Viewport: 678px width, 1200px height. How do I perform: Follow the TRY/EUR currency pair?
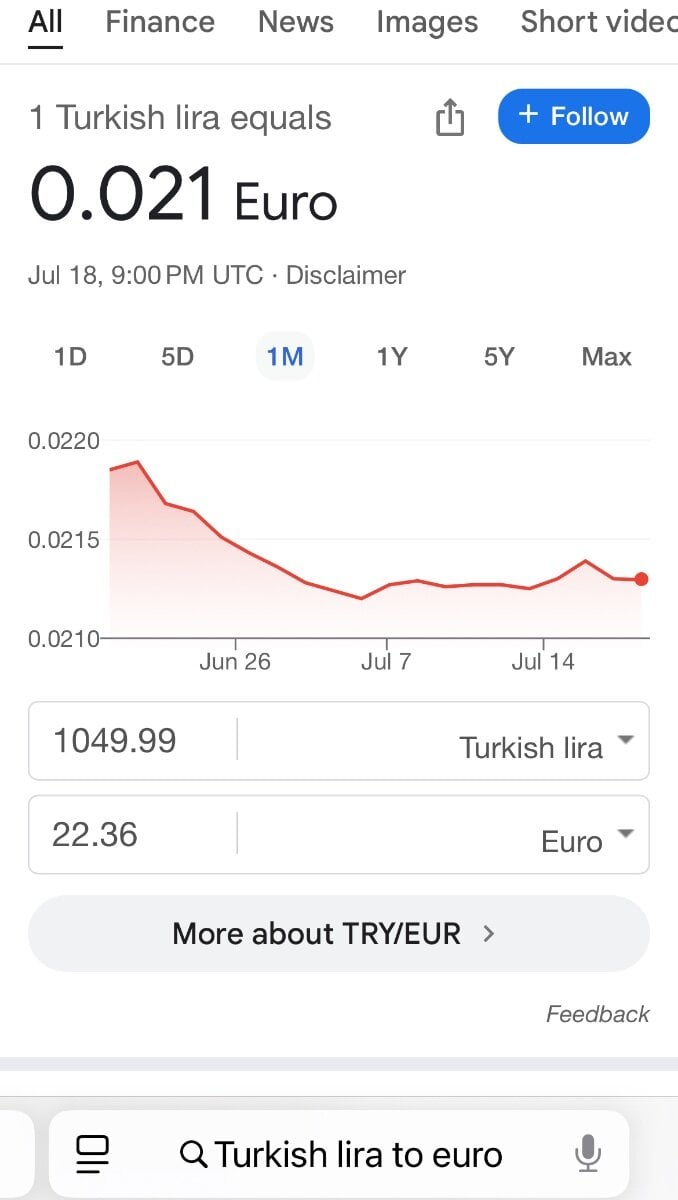pos(574,116)
